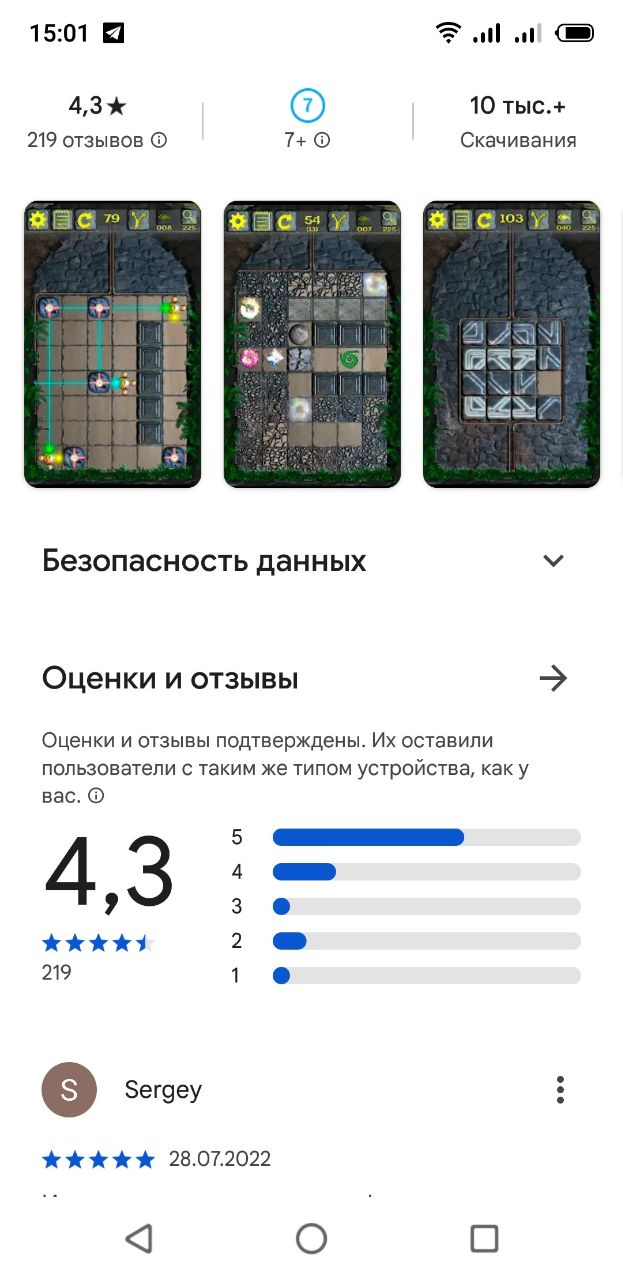Tap the info icon next to 7+ rating
The width and height of the screenshot is (623, 1280).
coord(322,141)
